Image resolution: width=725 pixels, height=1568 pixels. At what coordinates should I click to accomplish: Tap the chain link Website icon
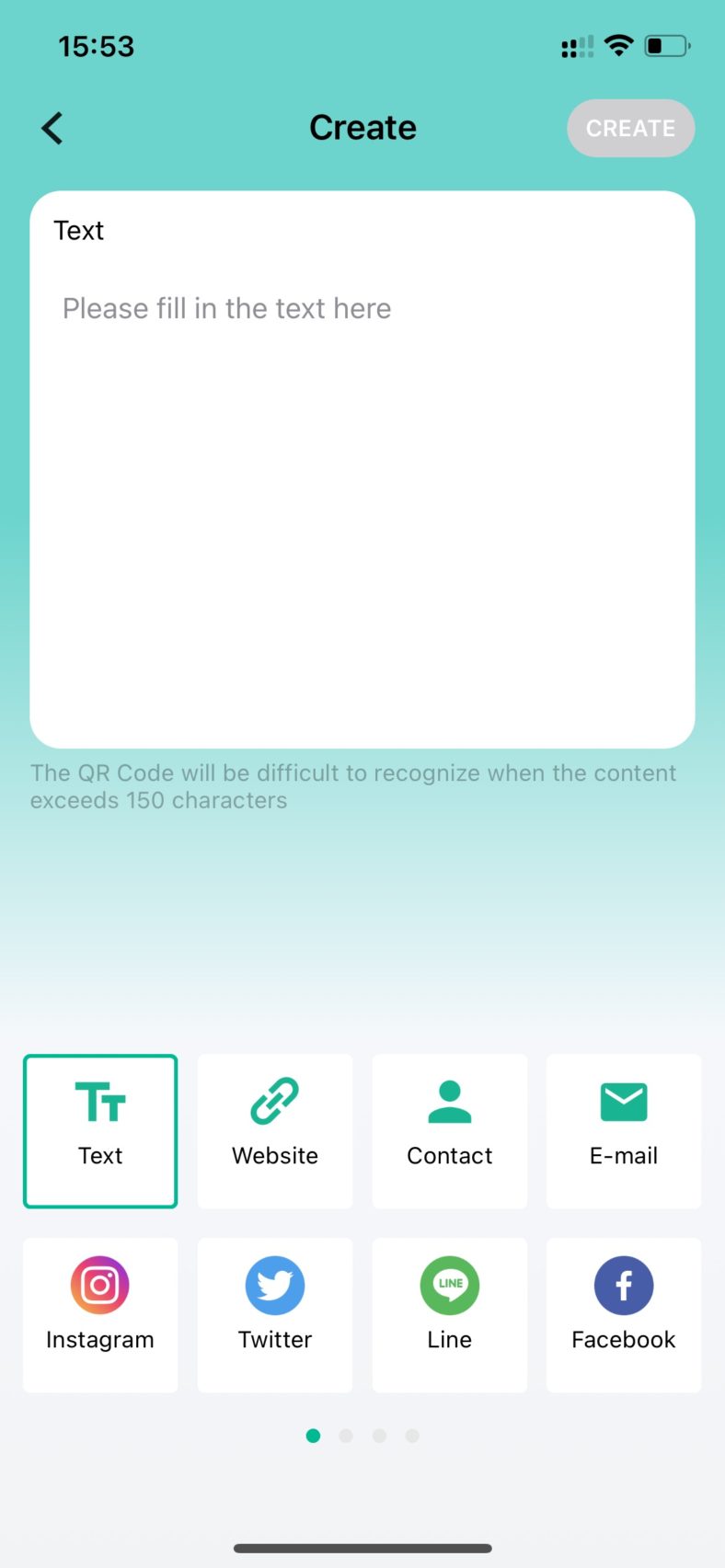(274, 1101)
